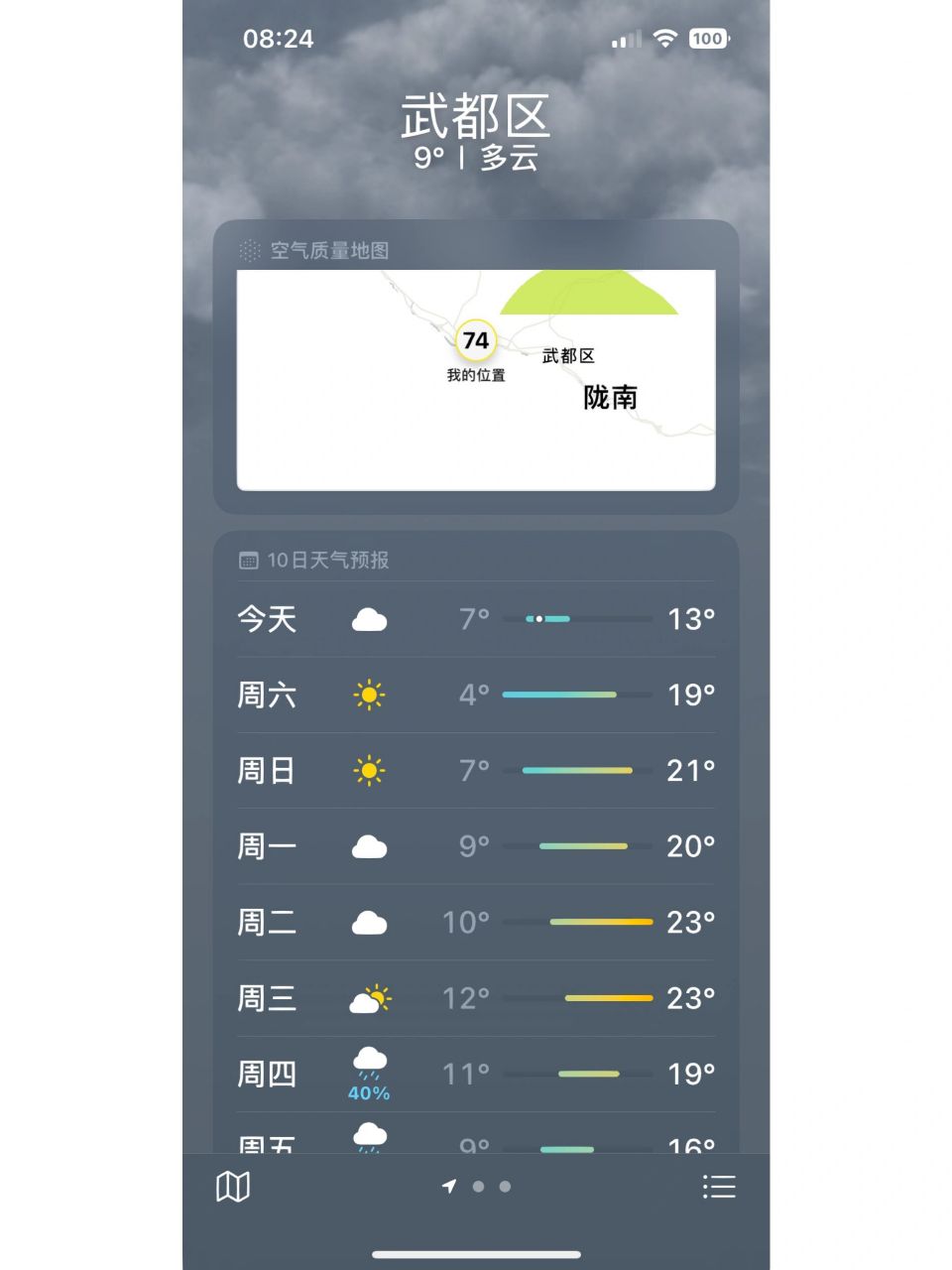The width and height of the screenshot is (952, 1270).
Task: Tap the drizzle icon on the 周五 row
Action: (x=369, y=1136)
